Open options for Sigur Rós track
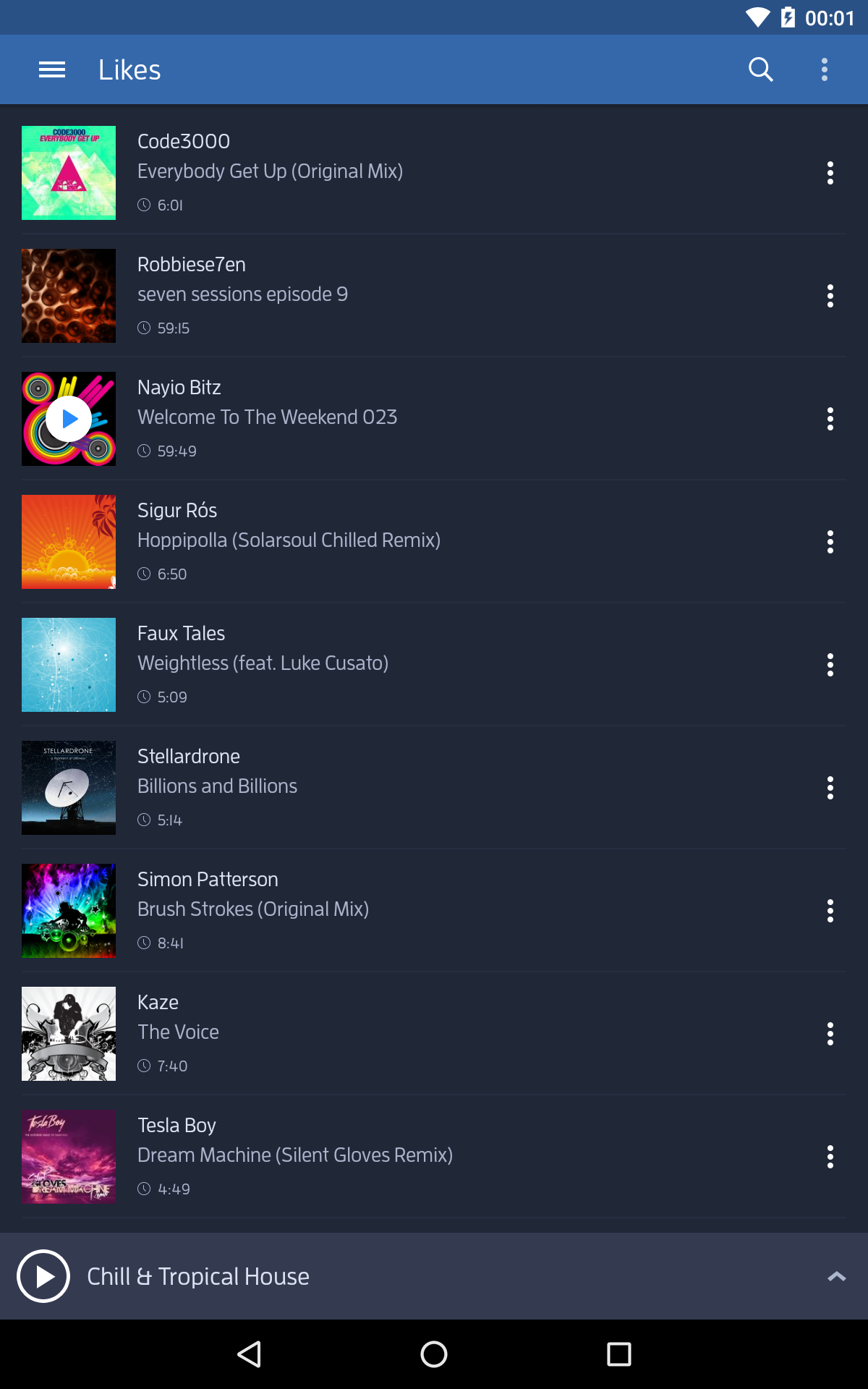The image size is (868, 1389). [830, 542]
